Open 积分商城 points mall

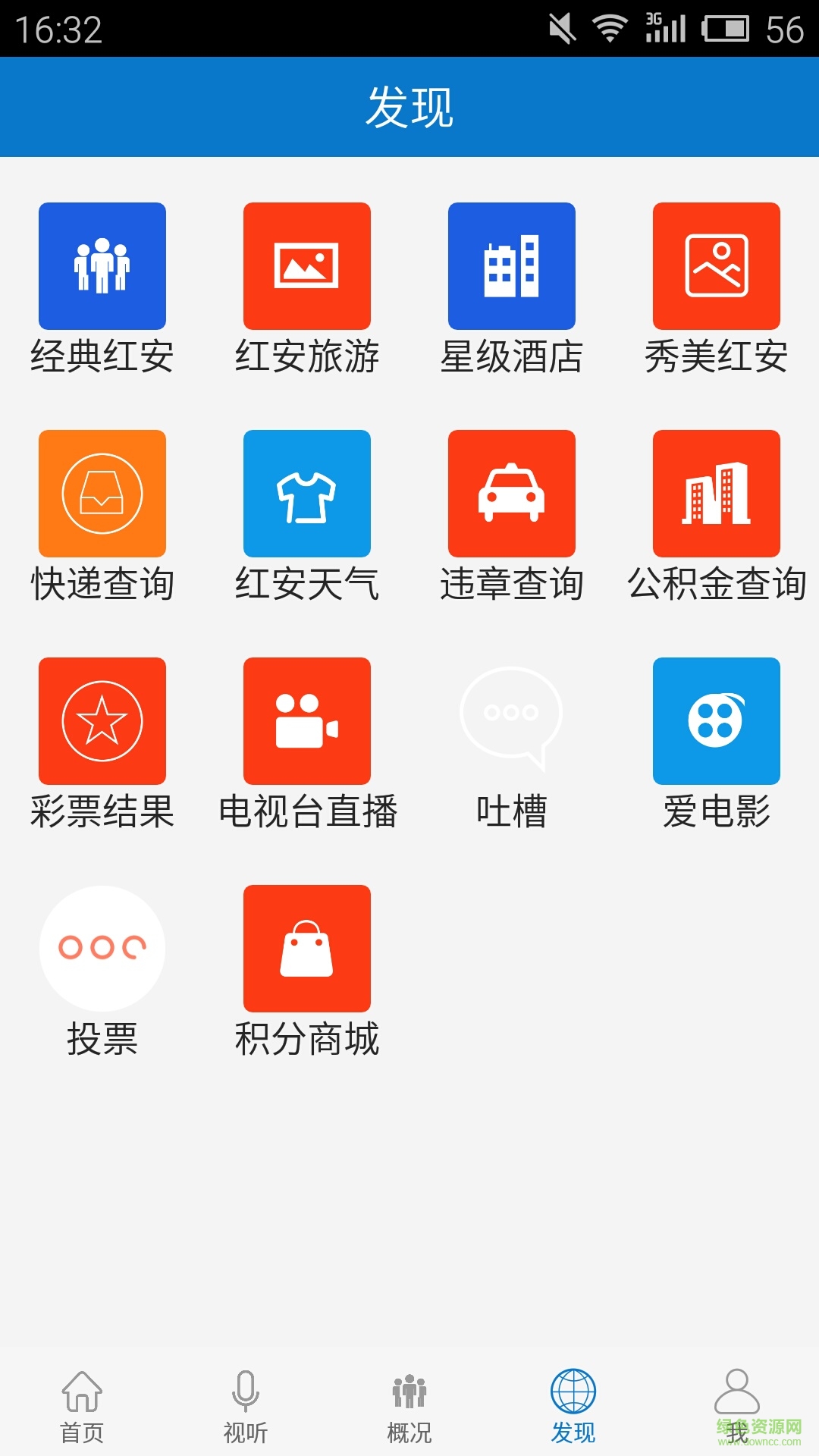pyautogui.click(x=307, y=950)
